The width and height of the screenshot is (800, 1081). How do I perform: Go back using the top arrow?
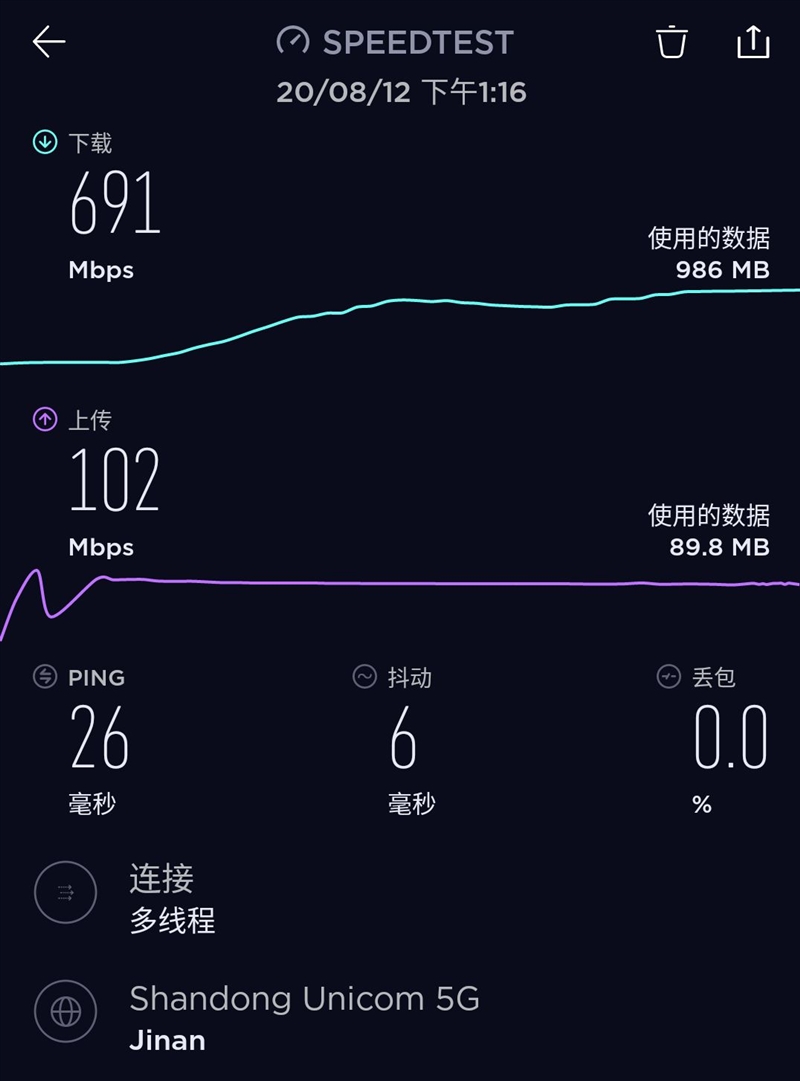[48, 42]
